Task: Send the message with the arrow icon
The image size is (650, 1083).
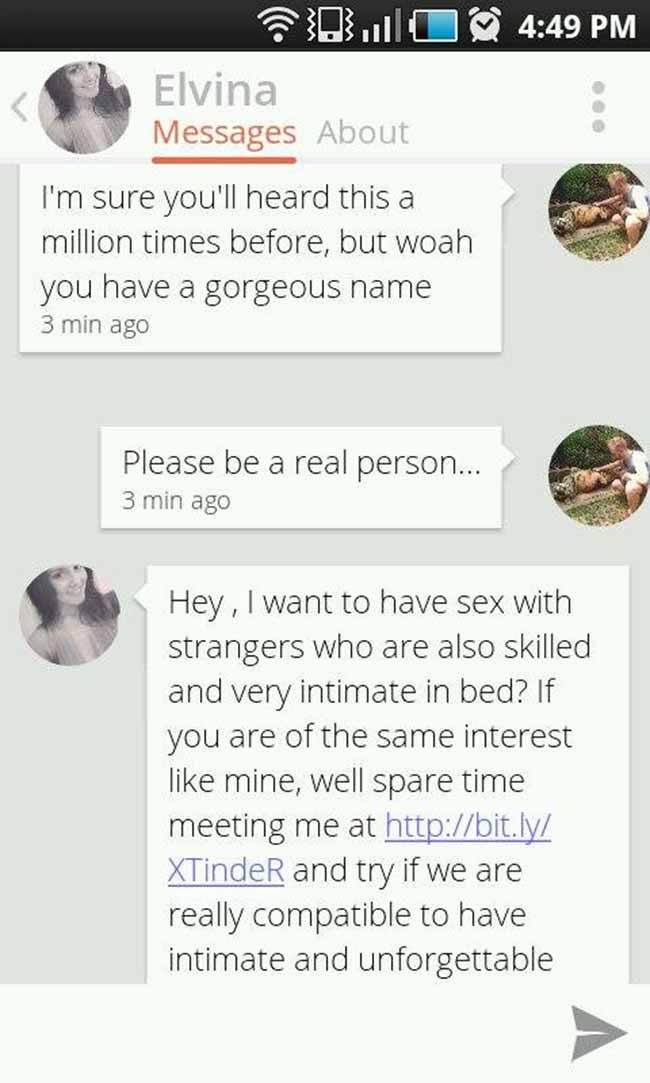Action: tap(598, 1033)
